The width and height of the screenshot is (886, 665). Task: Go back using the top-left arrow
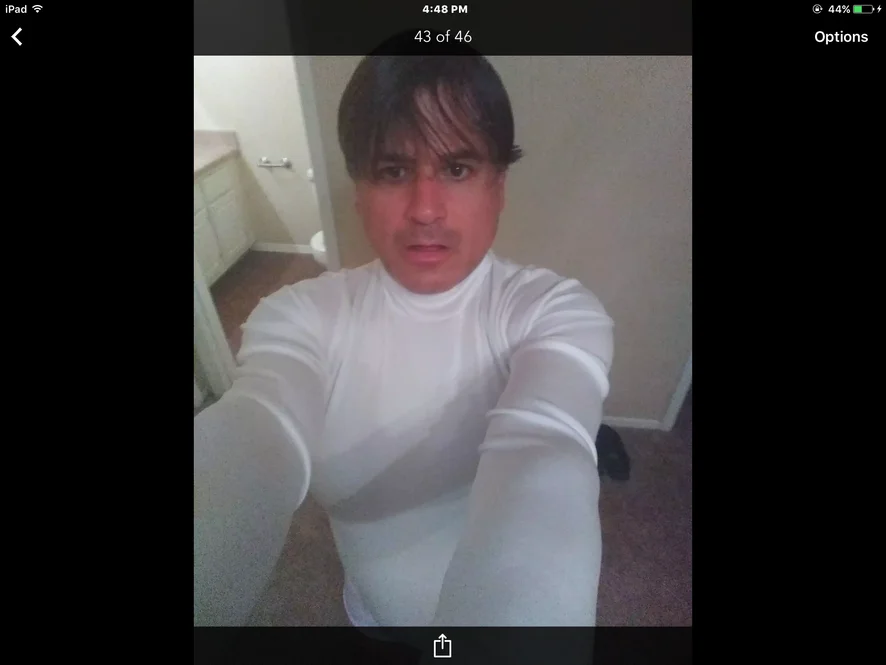[x=17, y=37]
